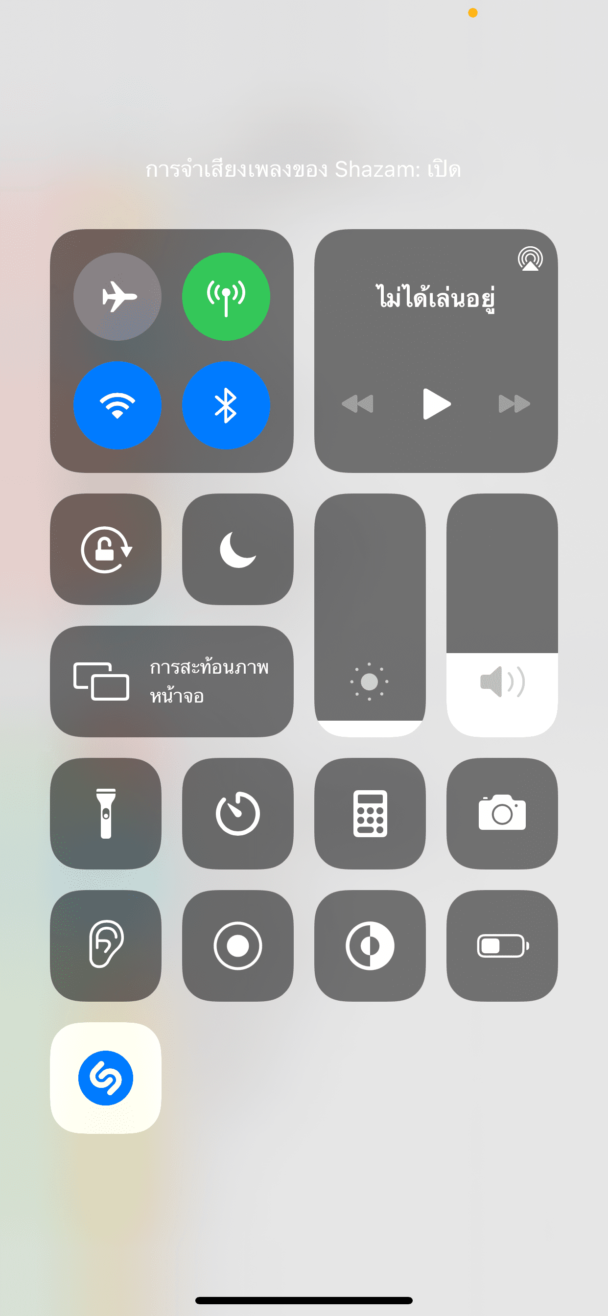Open screen mirroring (การสะท้อนภาพหน้าจอ)
The width and height of the screenshot is (608, 1316).
click(x=172, y=681)
